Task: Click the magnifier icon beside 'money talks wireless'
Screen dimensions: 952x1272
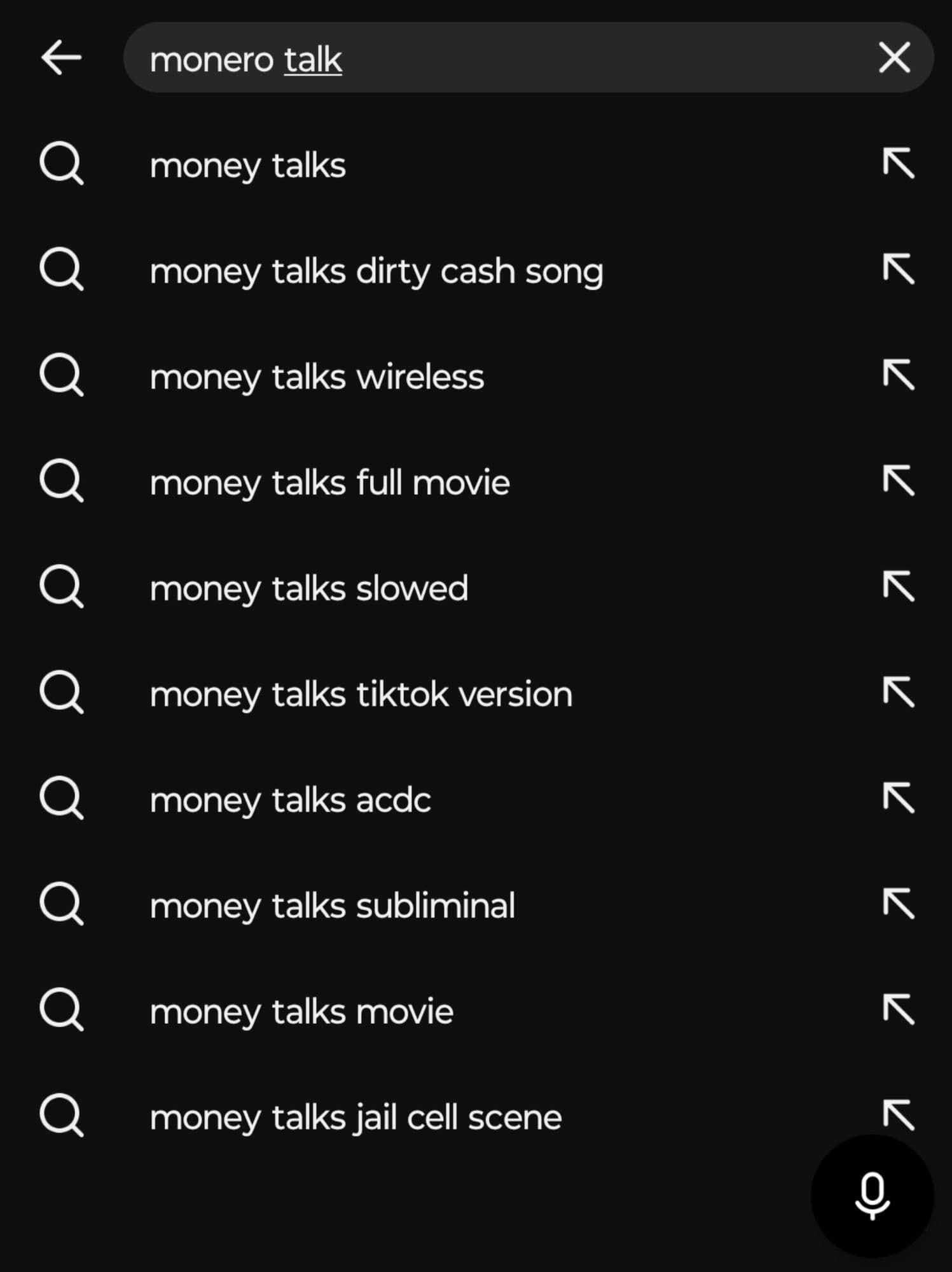Action: tap(60, 376)
